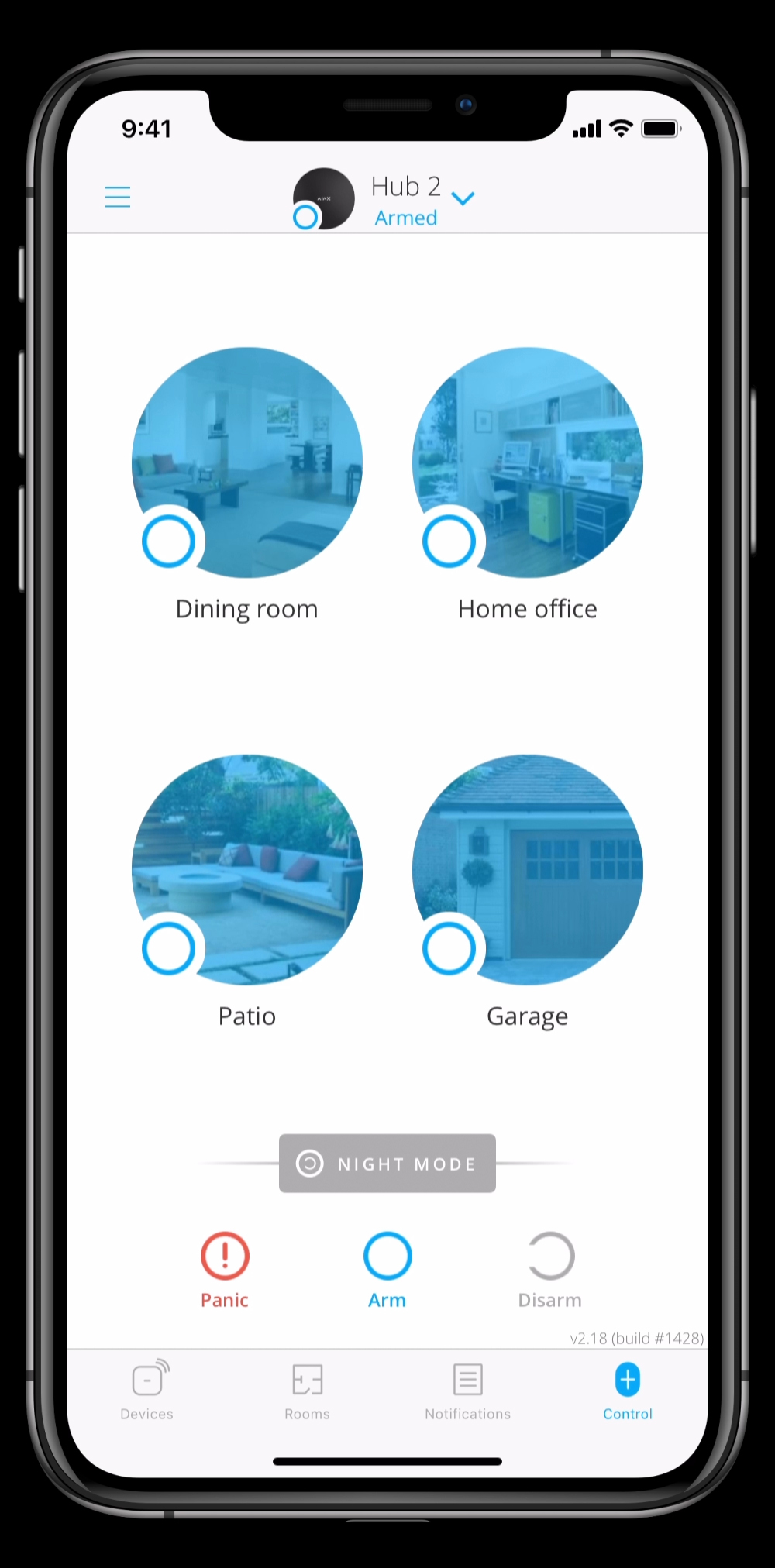Select the Patio group
The width and height of the screenshot is (775, 1568).
(x=246, y=869)
